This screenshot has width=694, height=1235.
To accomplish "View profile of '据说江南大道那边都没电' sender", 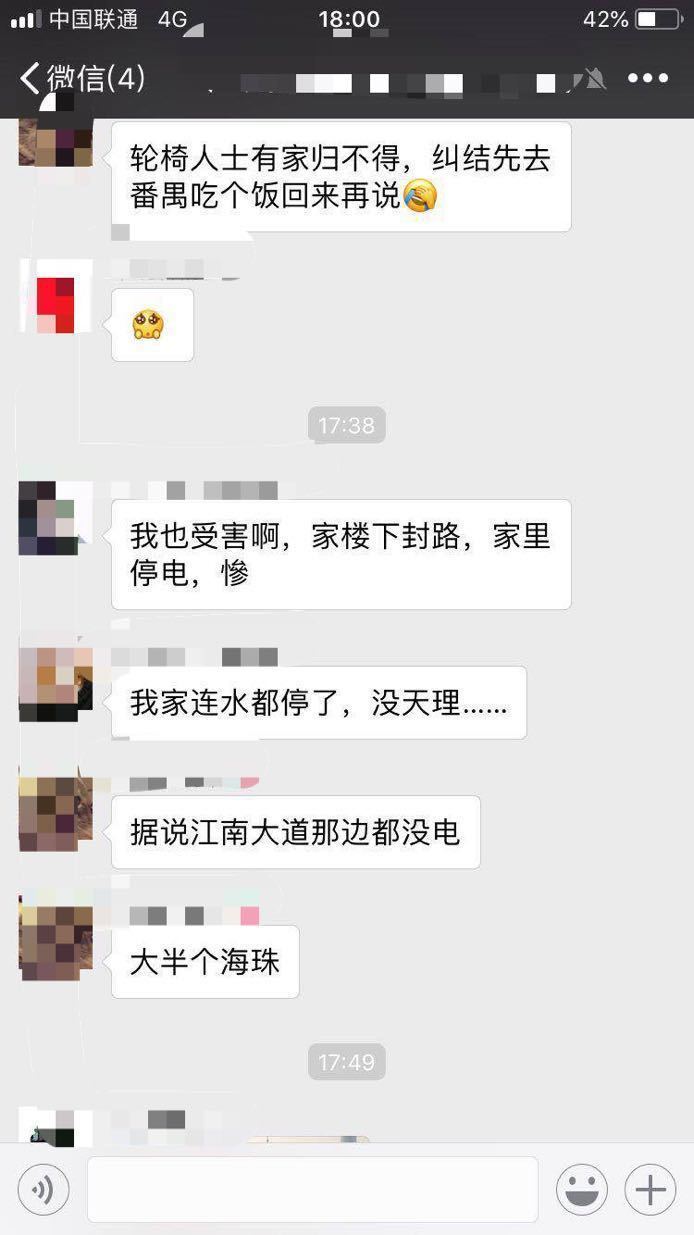I will point(56,813).
